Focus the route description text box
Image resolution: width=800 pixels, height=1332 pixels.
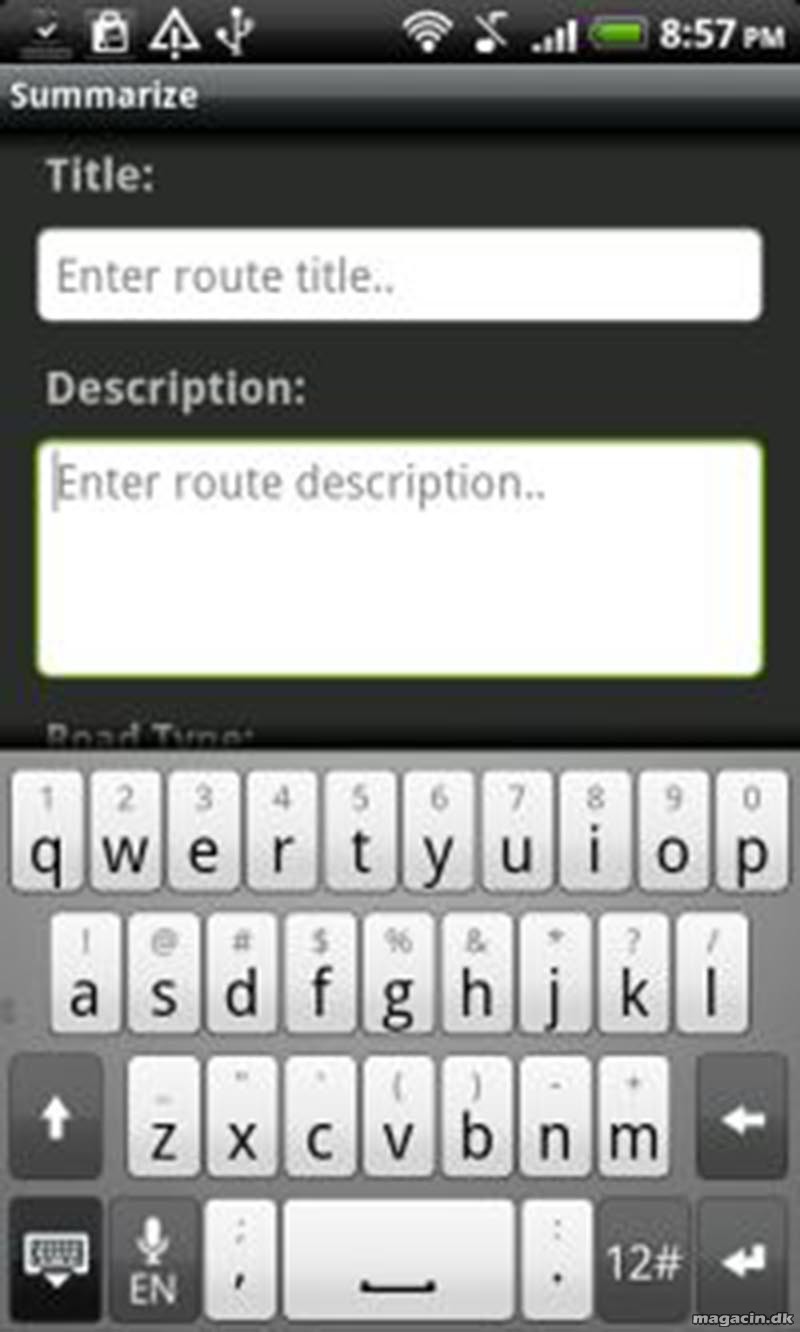pyautogui.click(x=400, y=559)
